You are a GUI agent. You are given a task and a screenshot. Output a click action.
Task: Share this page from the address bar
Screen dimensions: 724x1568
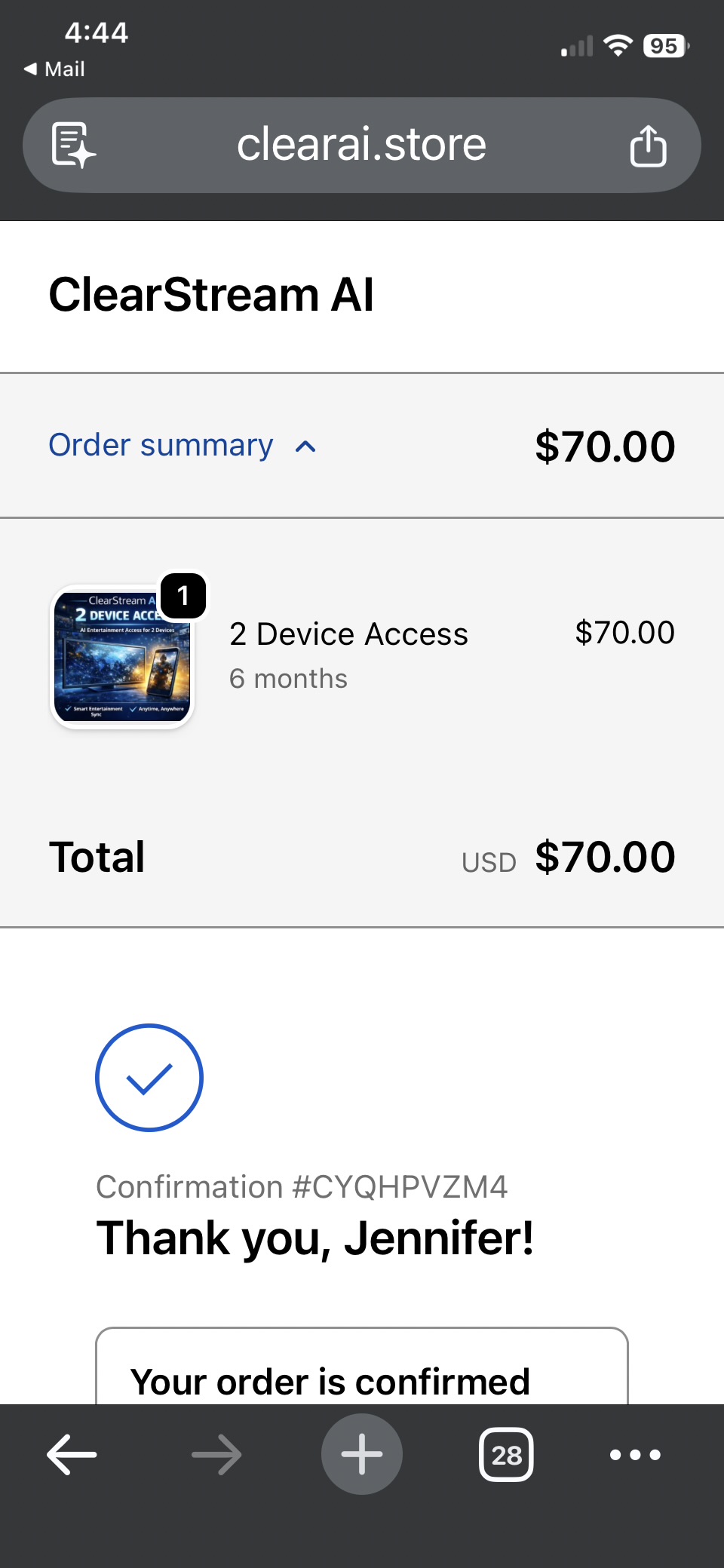(648, 146)
